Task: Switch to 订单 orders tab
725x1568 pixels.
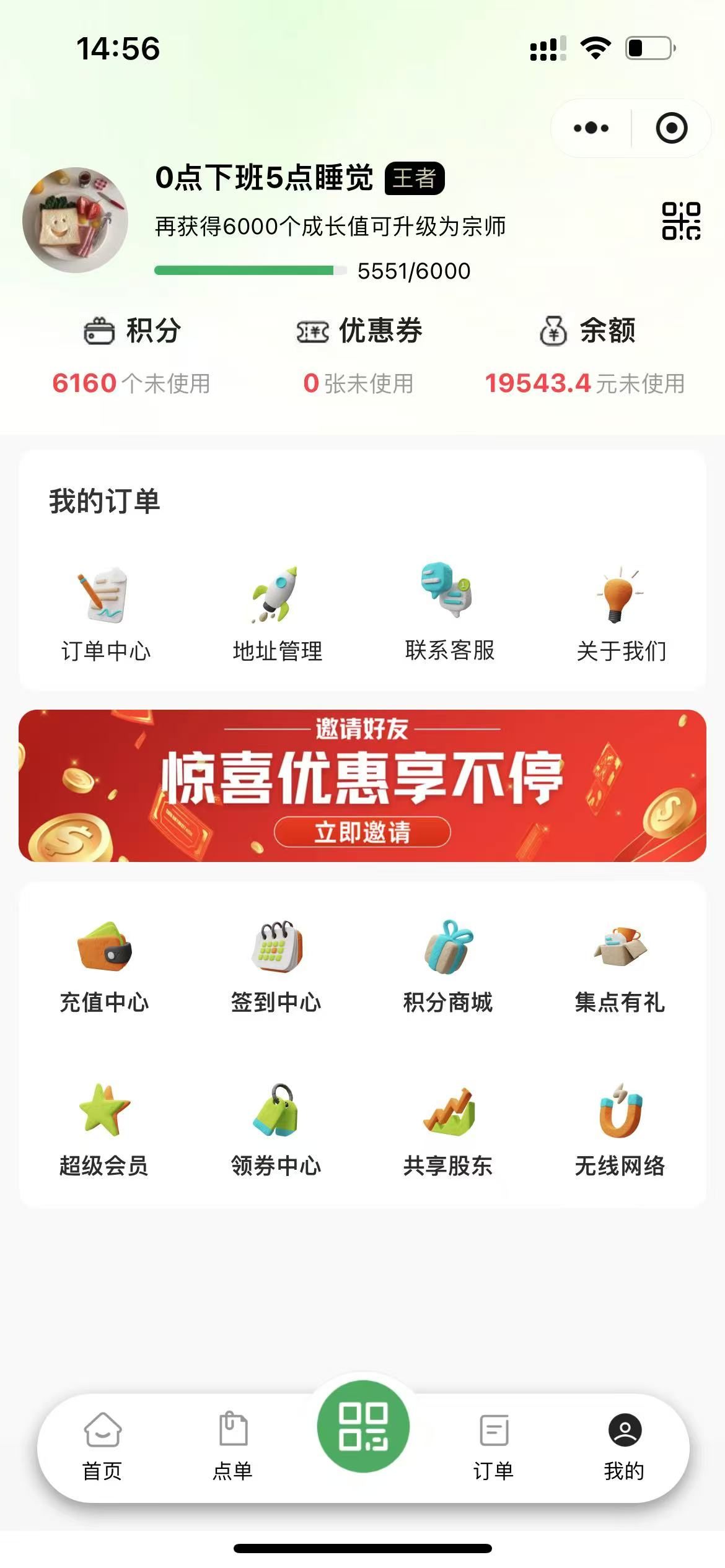Action: point(493,1446)
